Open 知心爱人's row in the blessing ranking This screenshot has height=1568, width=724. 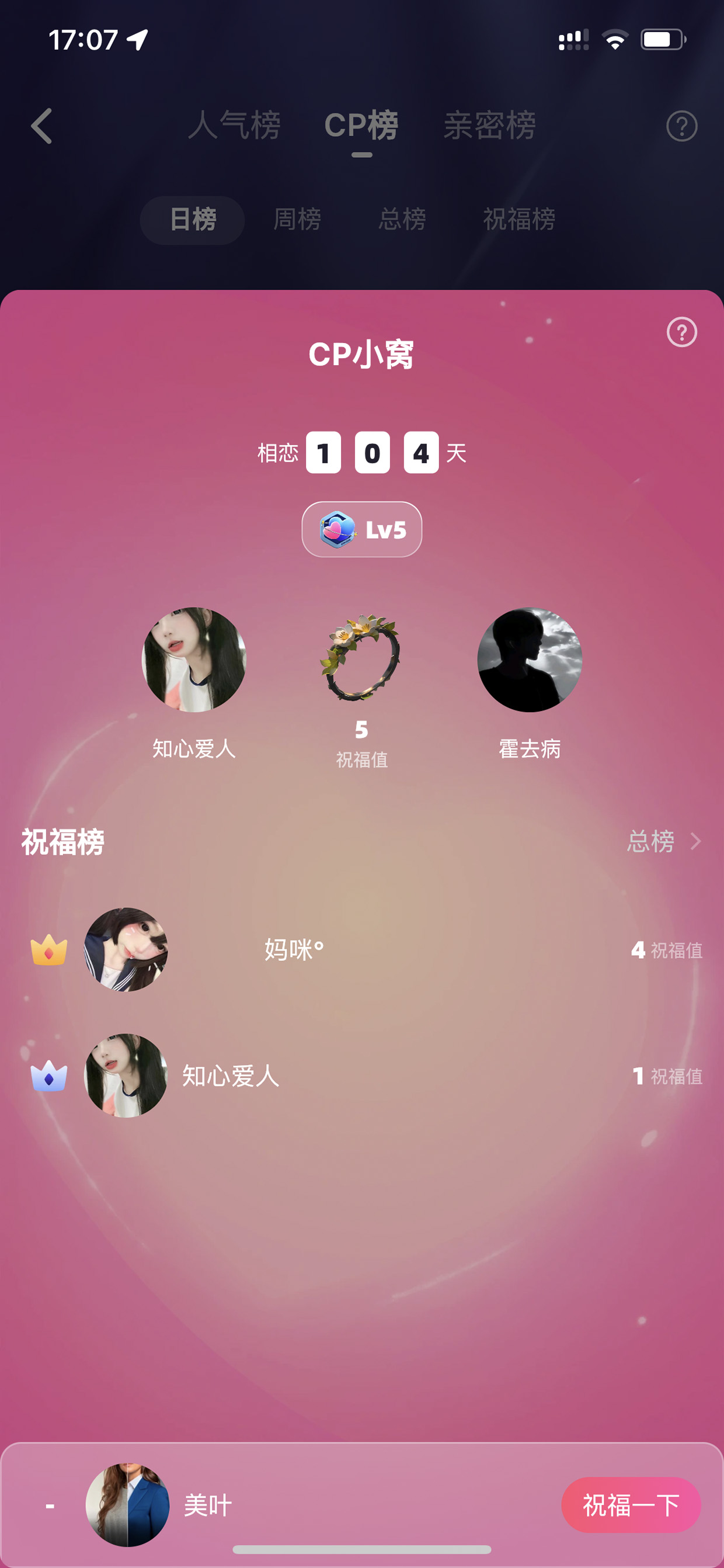pos(362,1076)
